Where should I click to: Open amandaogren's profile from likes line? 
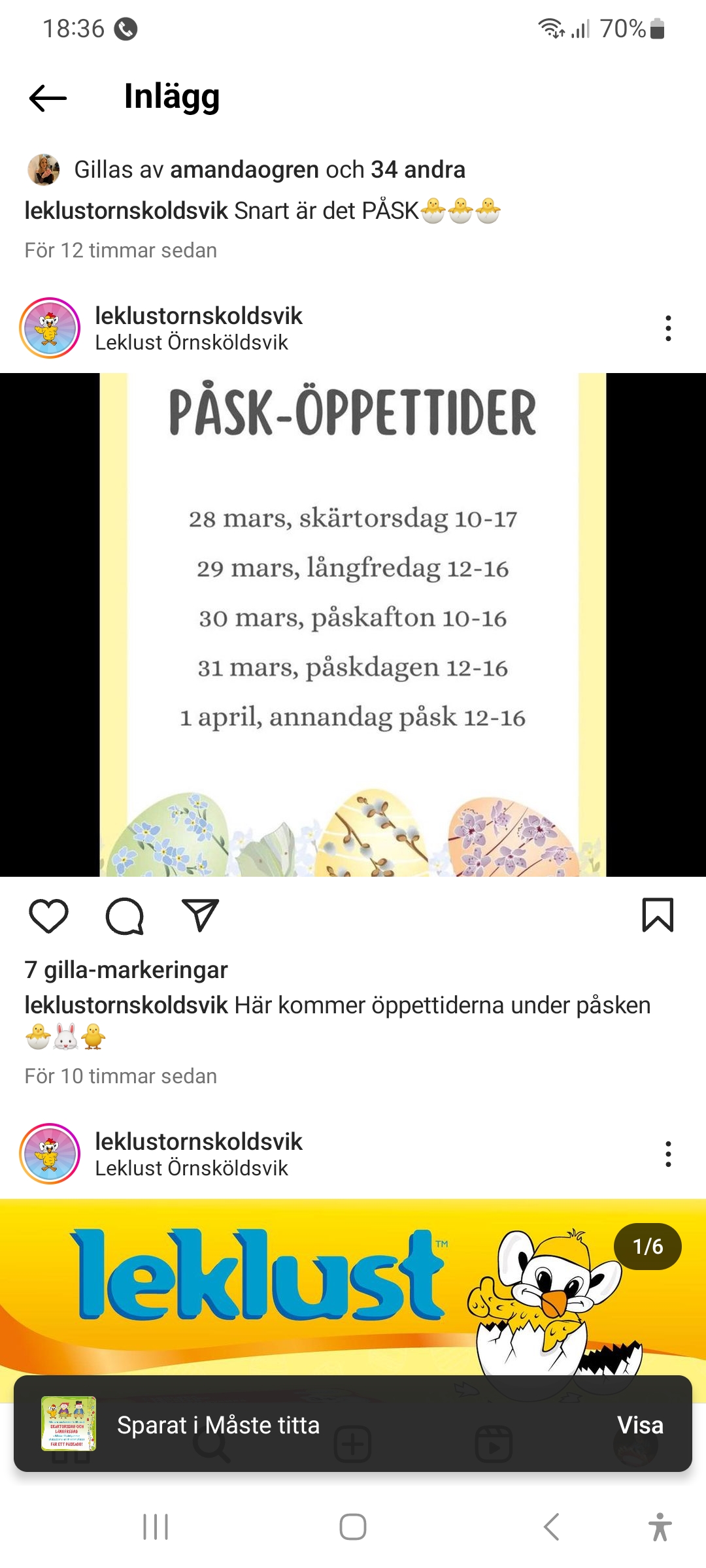click(244, 170)
